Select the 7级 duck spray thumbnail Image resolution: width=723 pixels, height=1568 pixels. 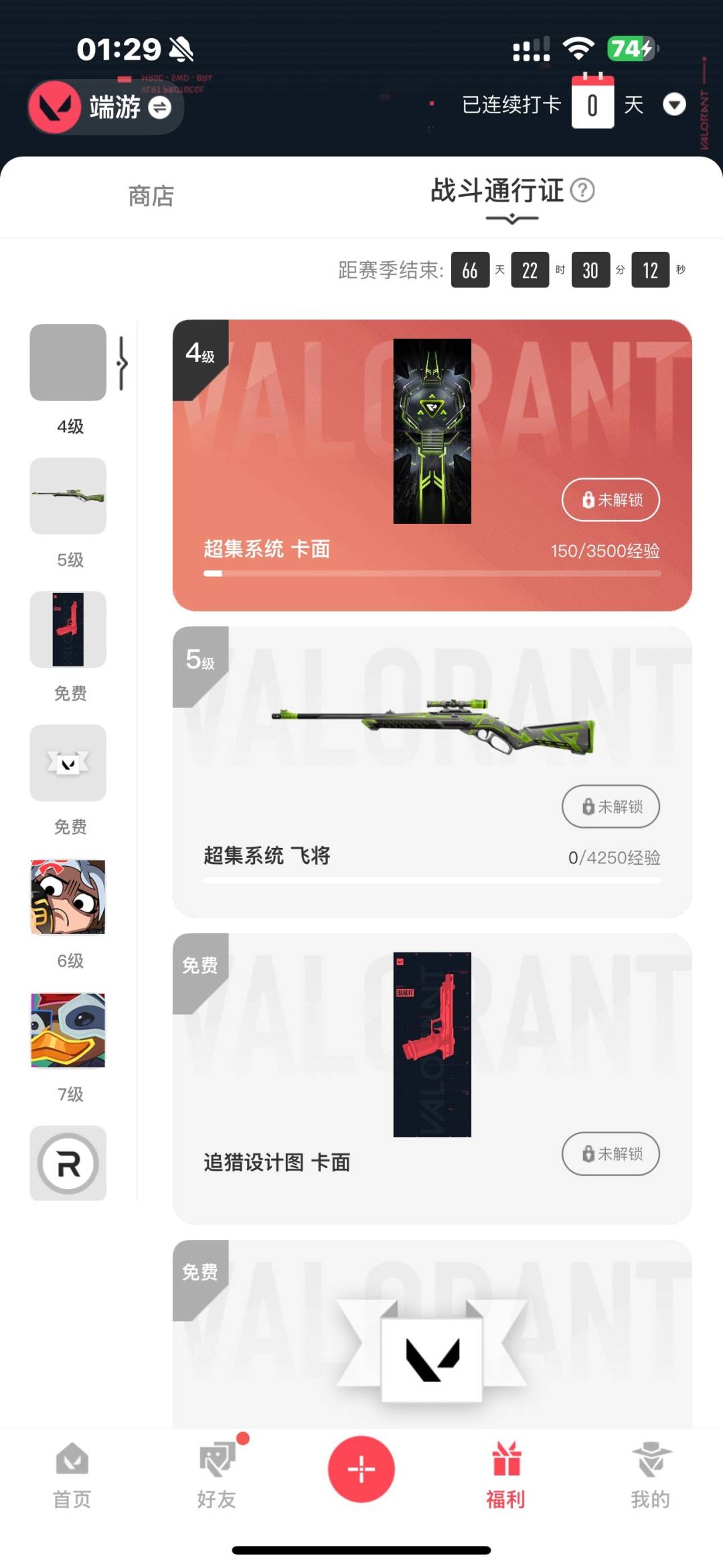pos(68,1030)
